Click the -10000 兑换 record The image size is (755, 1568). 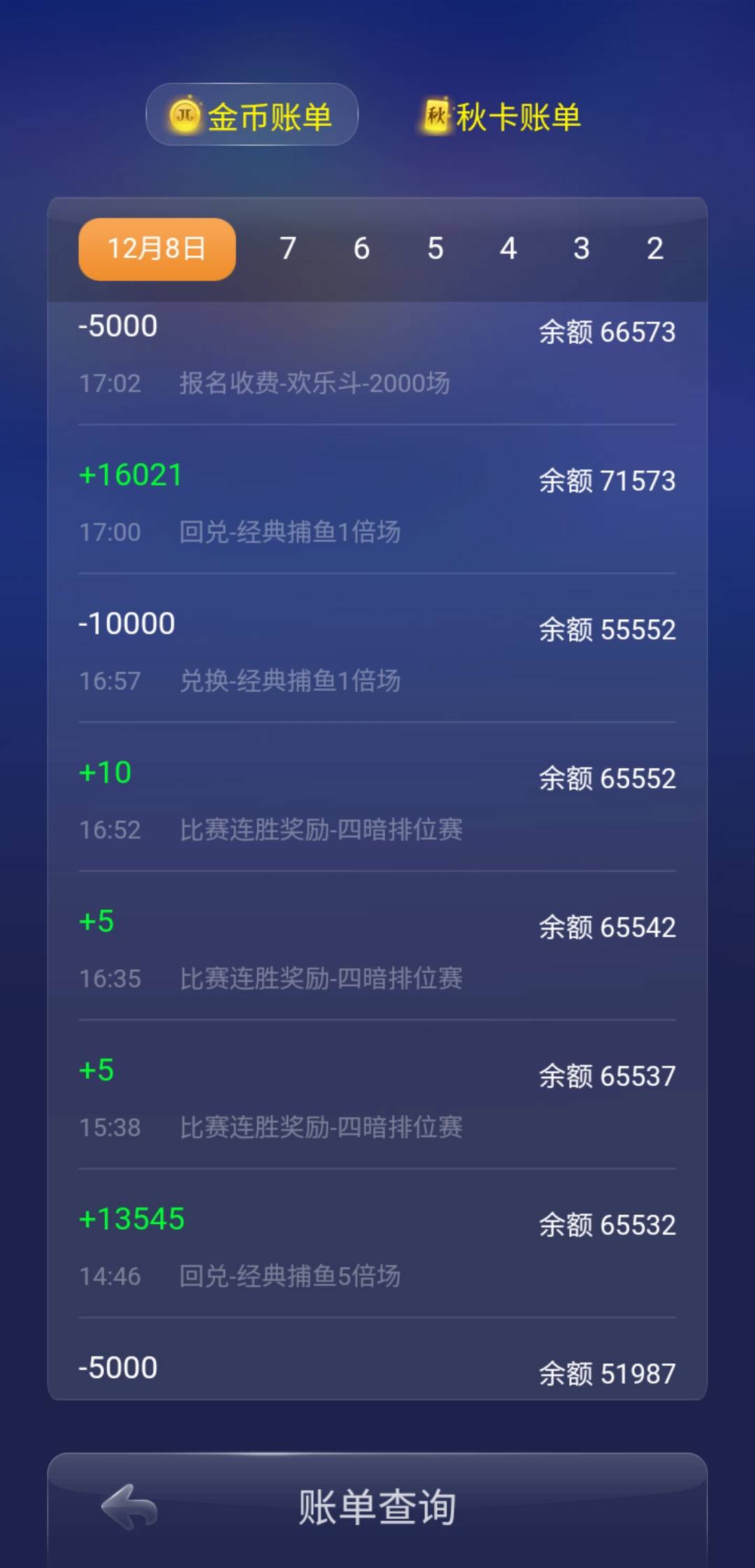coord(377,650)
